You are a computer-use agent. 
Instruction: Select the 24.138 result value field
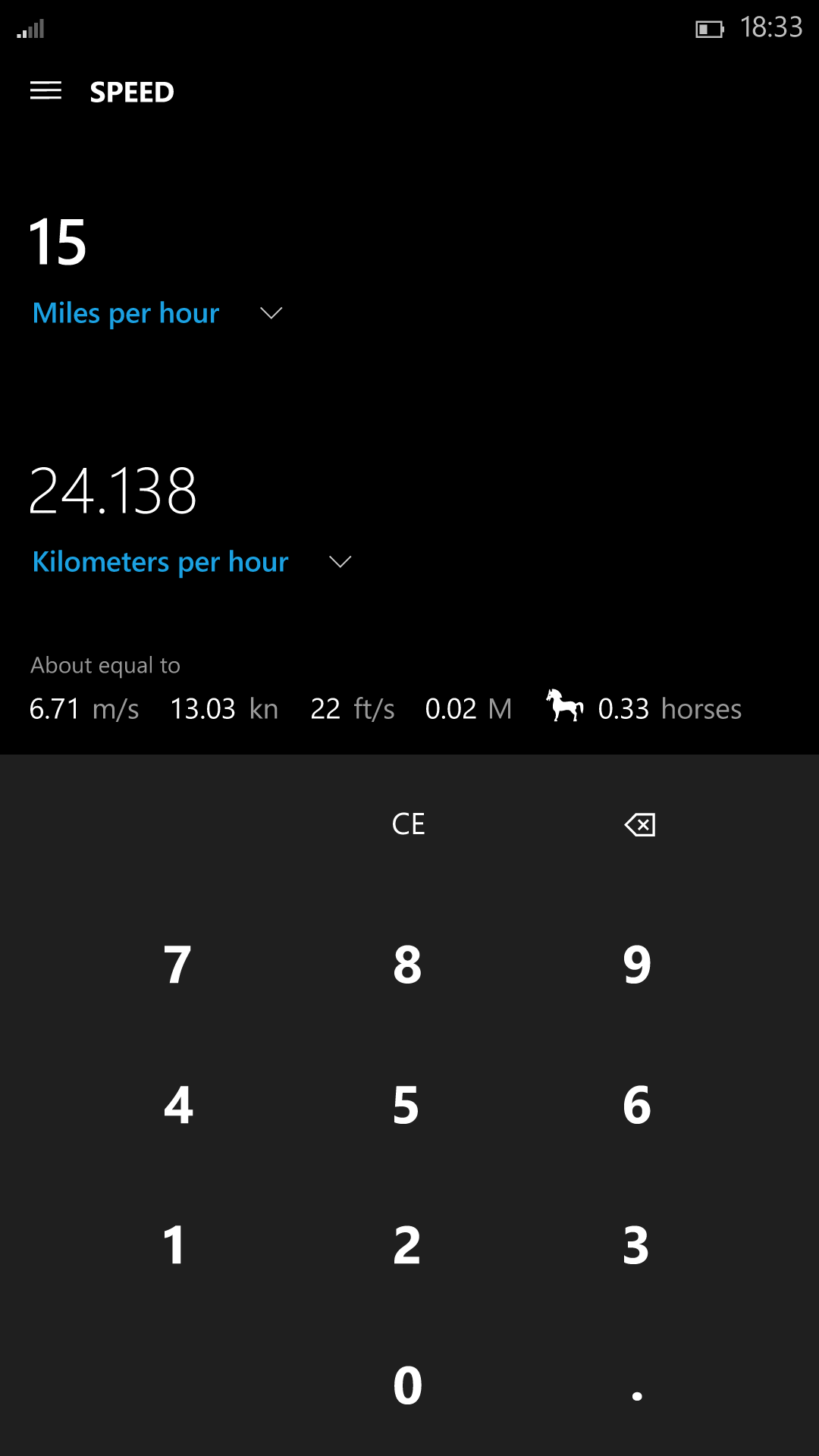point(113,491)
